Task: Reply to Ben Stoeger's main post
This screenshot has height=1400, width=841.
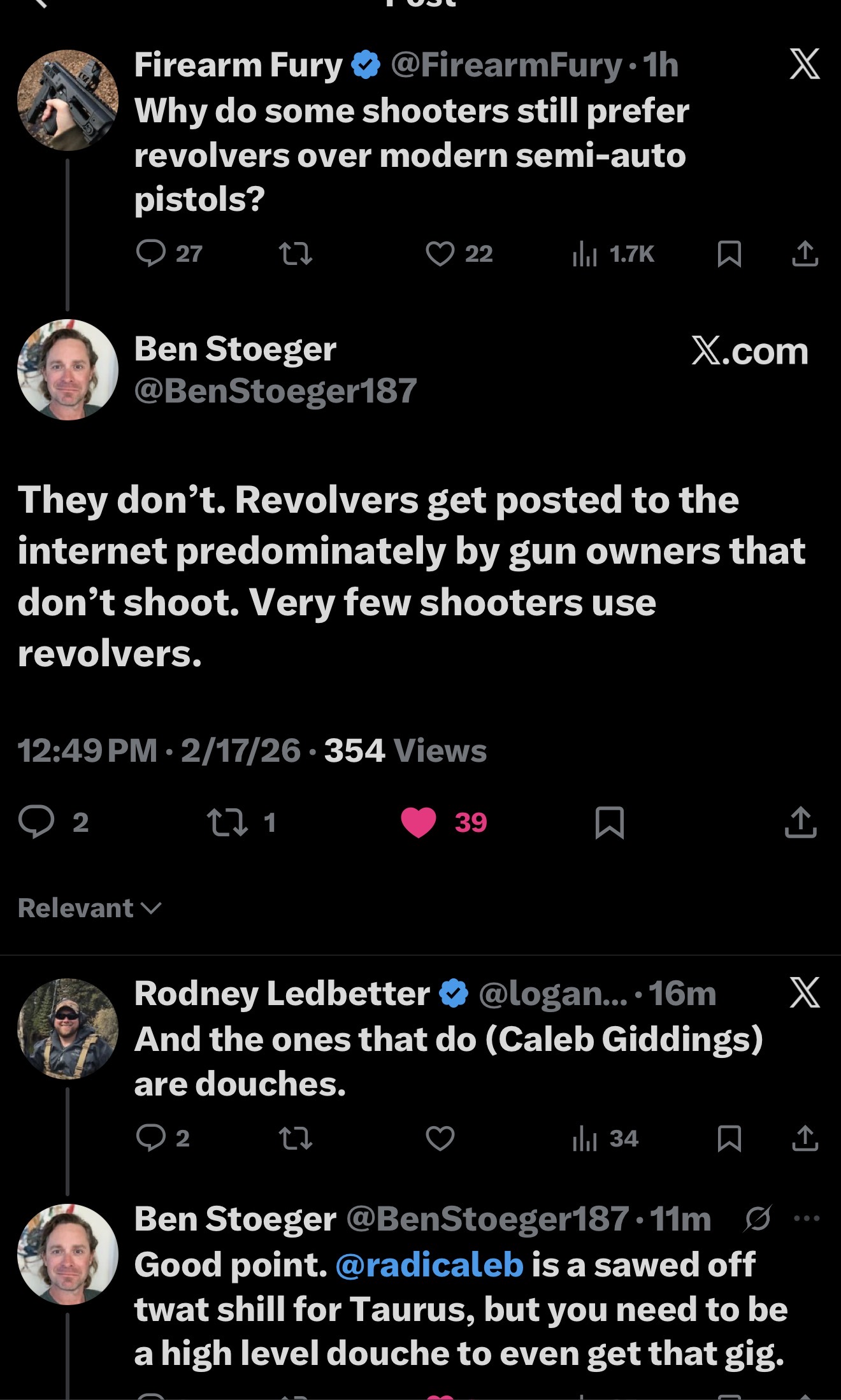Action: point(36,822)
